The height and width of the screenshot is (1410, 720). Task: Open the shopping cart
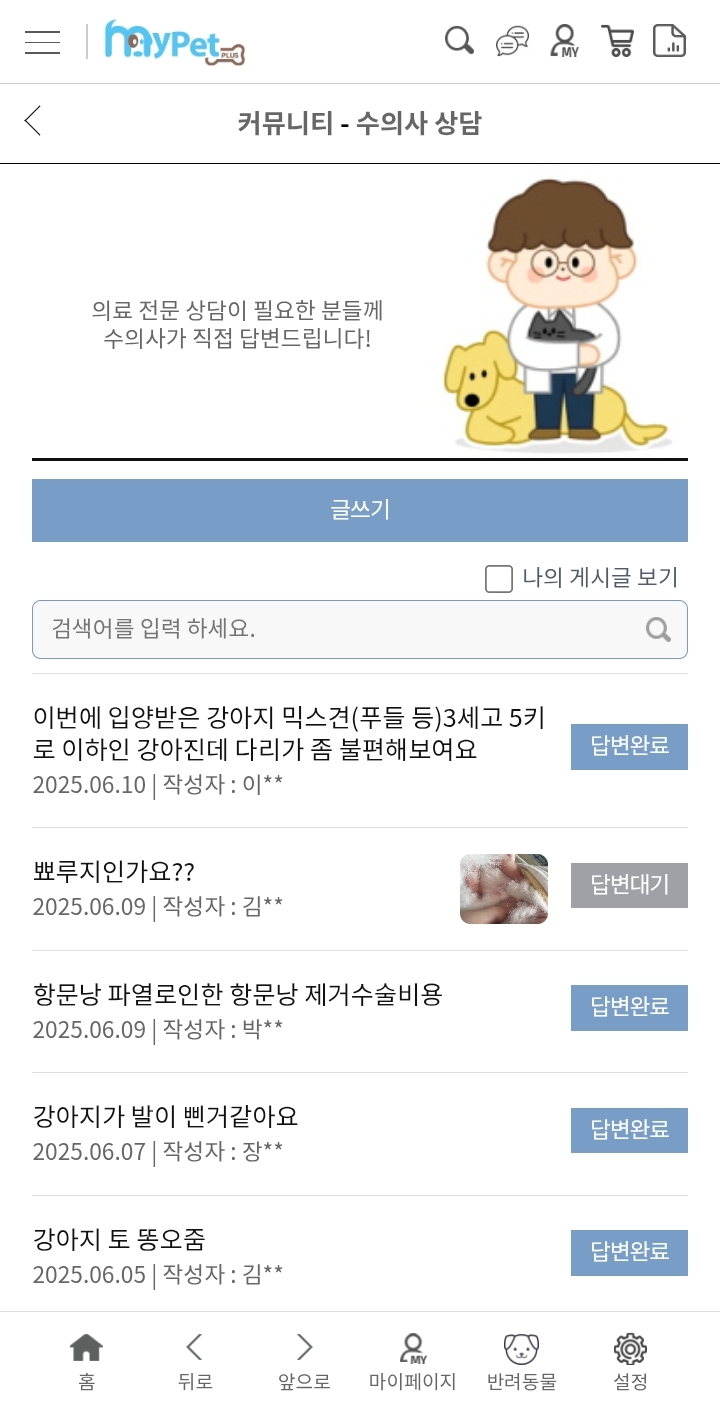point(618,42)
